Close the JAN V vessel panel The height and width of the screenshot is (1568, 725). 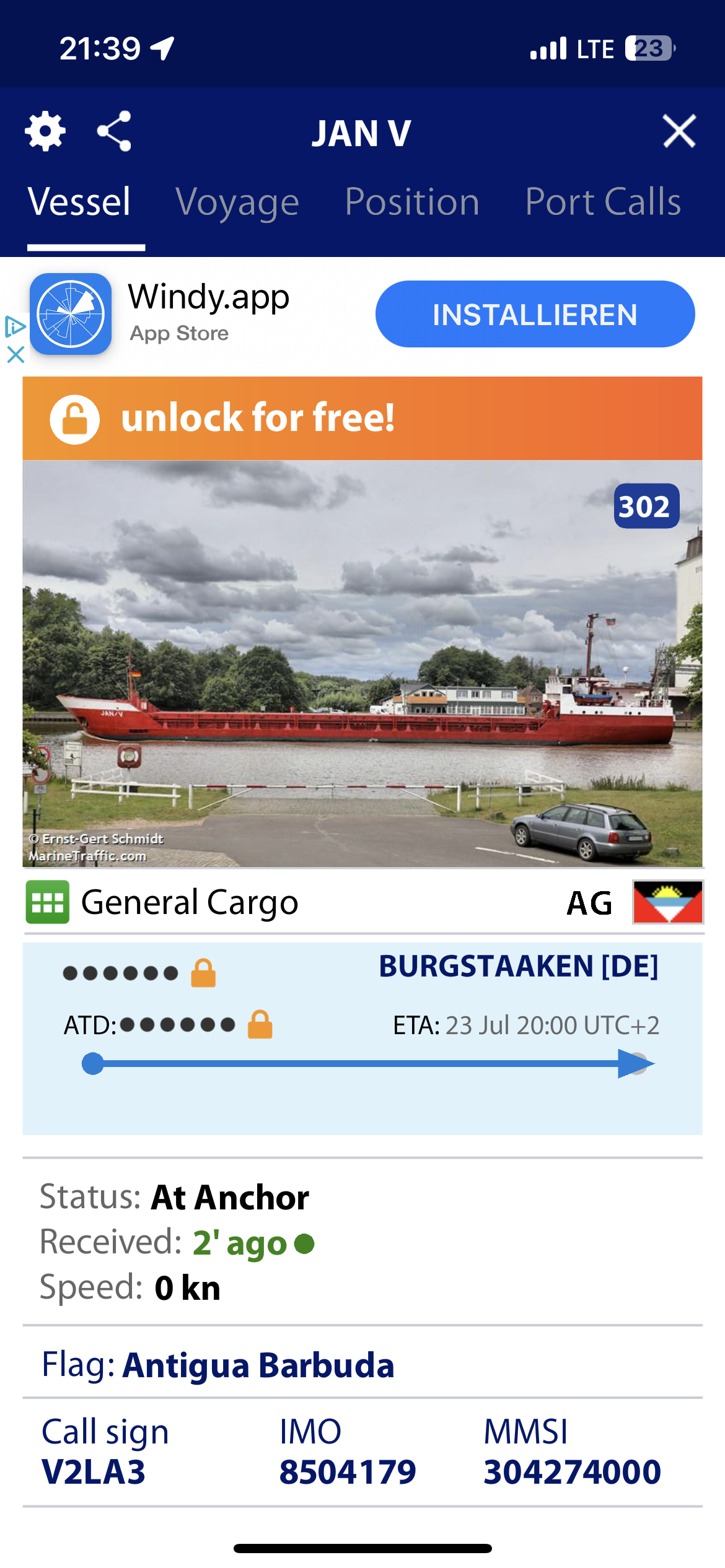coord(679,131)
